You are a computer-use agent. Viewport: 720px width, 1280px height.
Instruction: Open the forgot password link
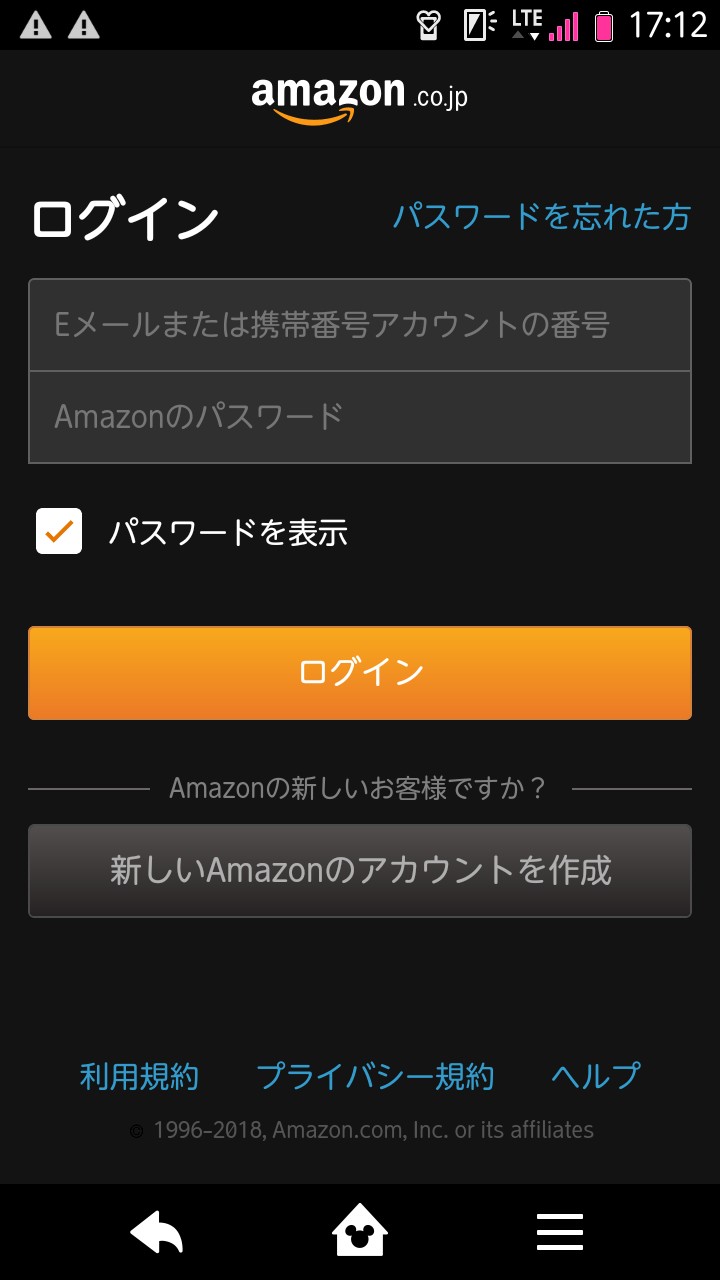coord(541,216)
